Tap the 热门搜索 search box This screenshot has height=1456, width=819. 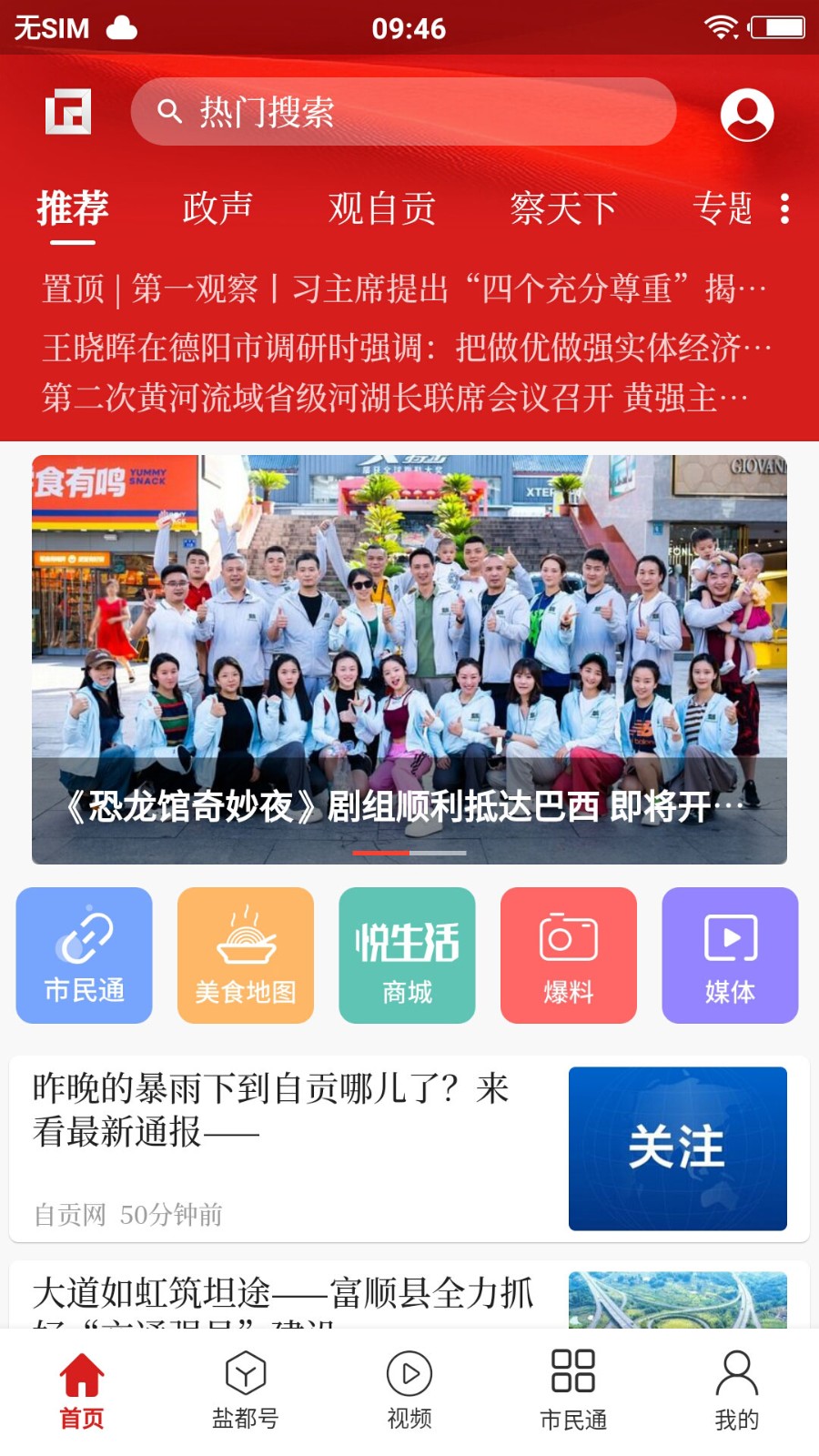point(403,112)
